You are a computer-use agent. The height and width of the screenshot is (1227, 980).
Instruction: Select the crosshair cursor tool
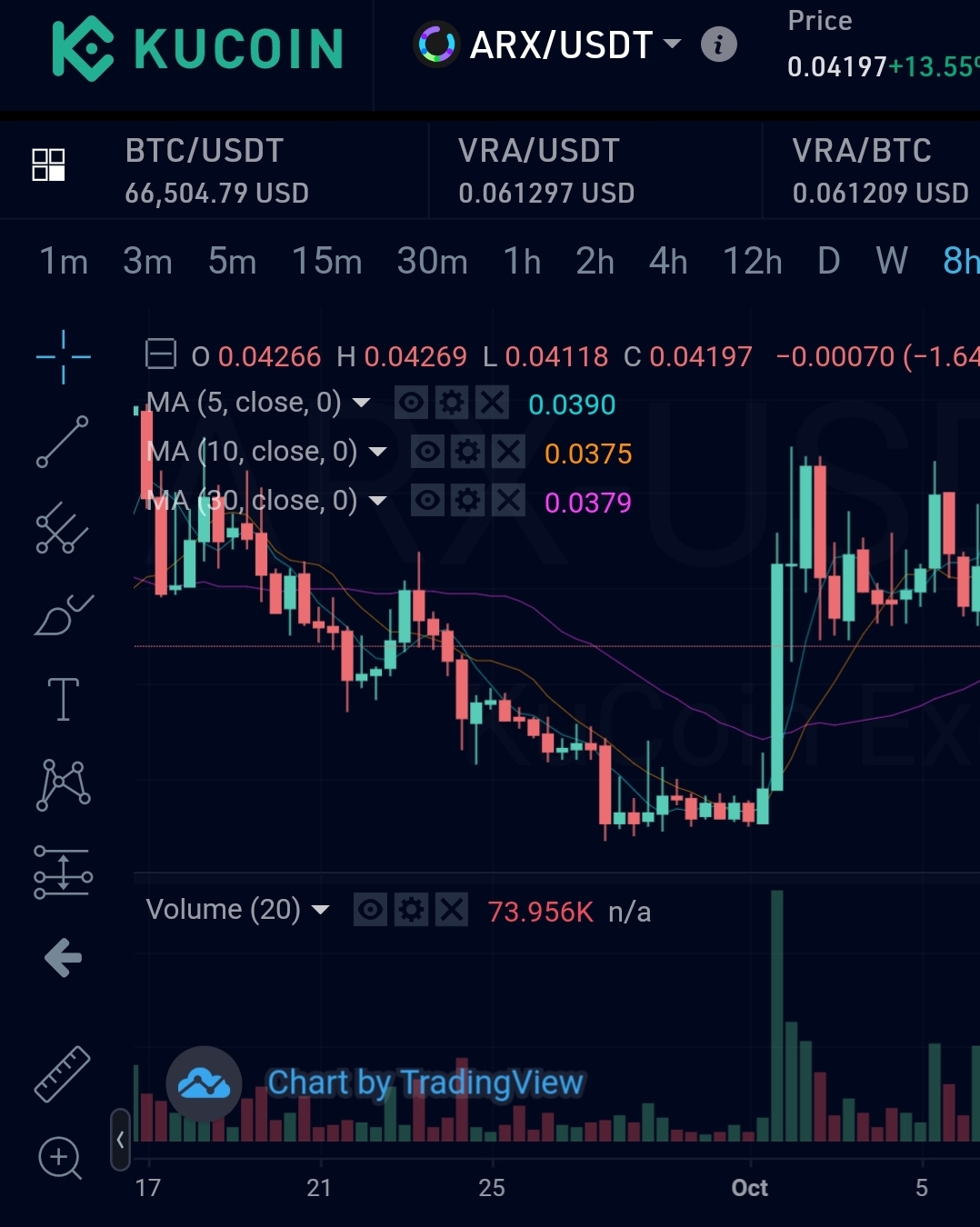click(63, 356)
